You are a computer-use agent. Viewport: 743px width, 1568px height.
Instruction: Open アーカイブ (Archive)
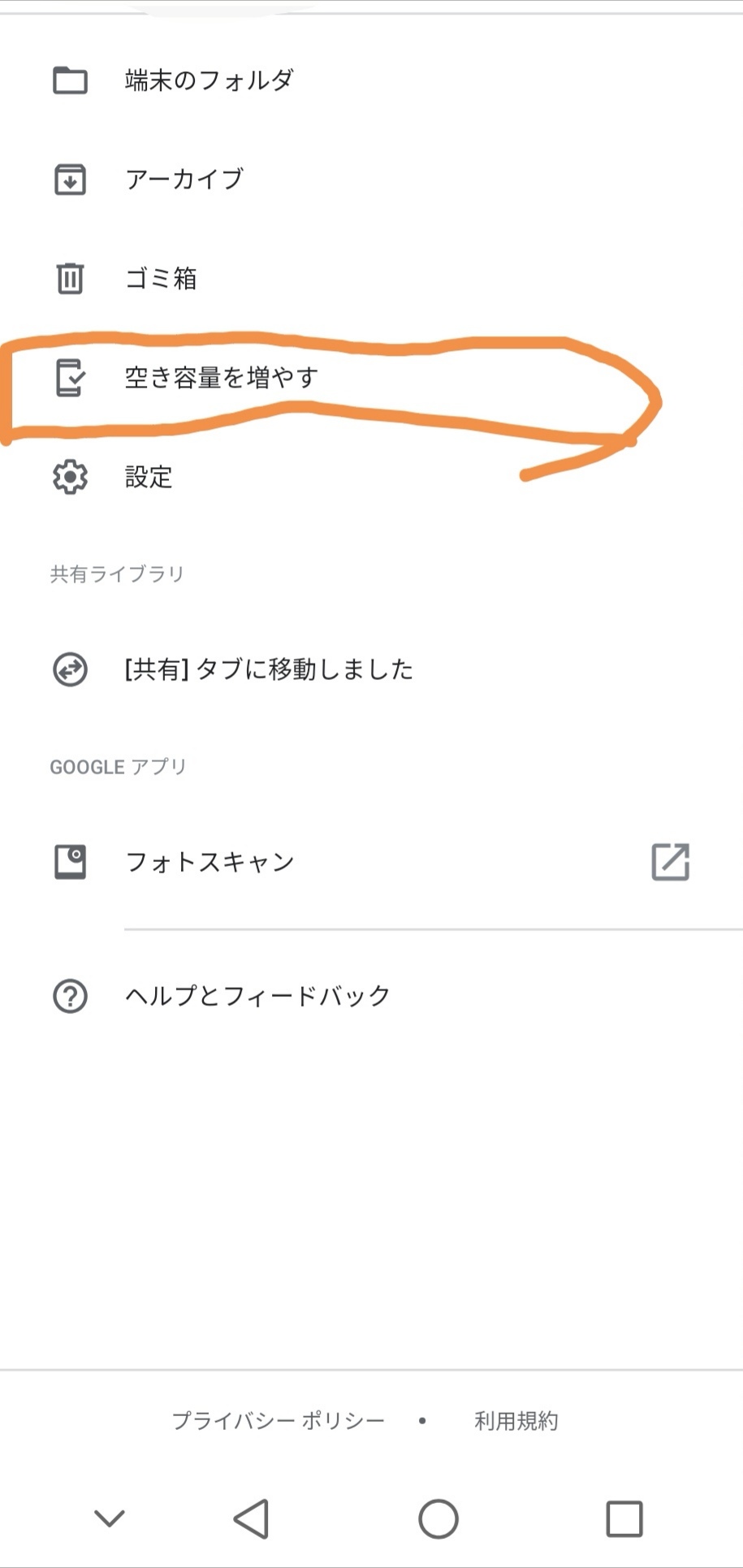pyautogui.click(x=184, y=180)
